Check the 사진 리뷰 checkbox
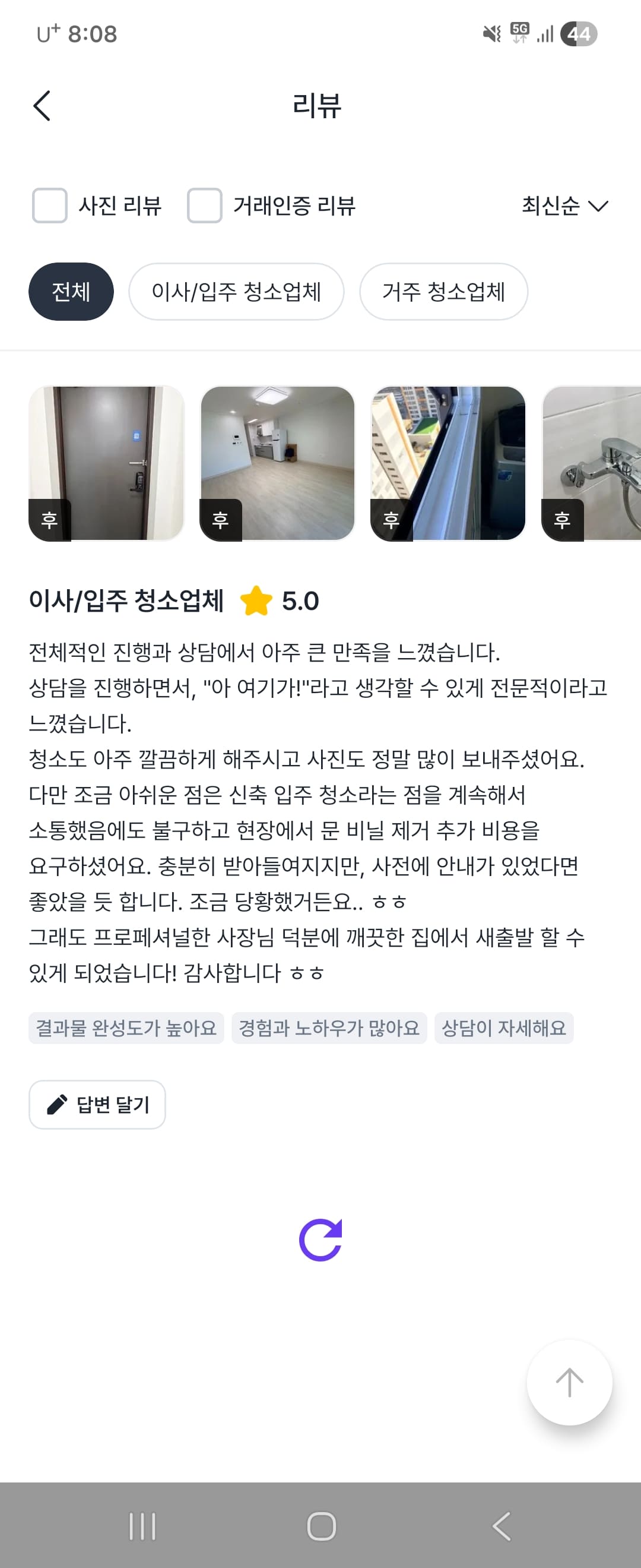 click(50, 206)
